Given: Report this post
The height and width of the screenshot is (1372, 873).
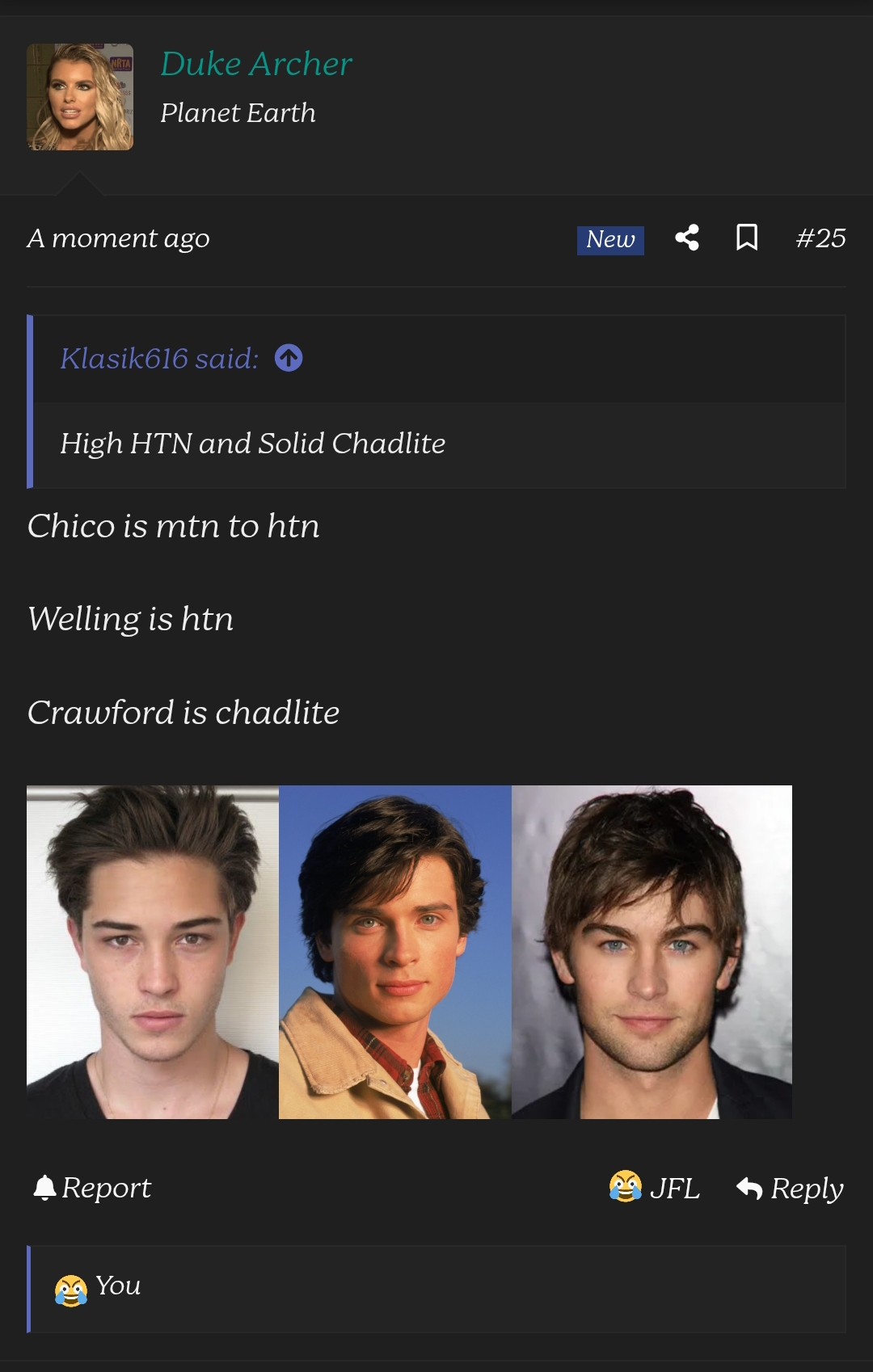Looking at the screenshot, I should click(x=91, y=1188).
